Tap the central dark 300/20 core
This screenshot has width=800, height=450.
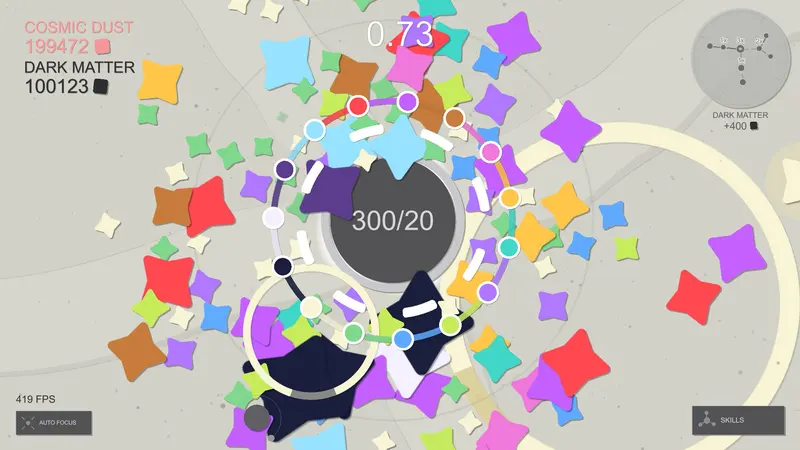click(392, 221)
